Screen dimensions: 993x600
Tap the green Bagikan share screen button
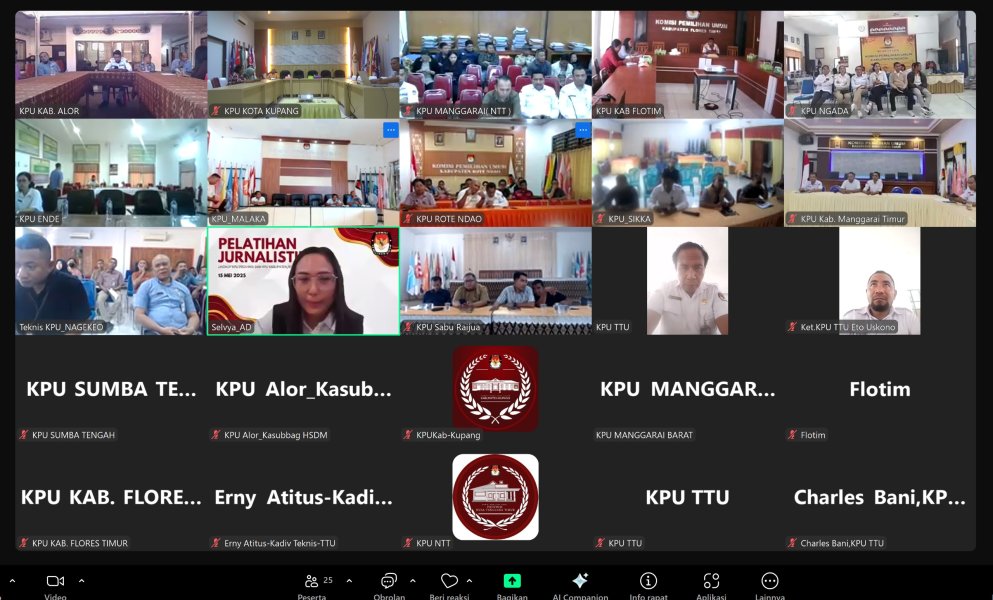(512, 582)
